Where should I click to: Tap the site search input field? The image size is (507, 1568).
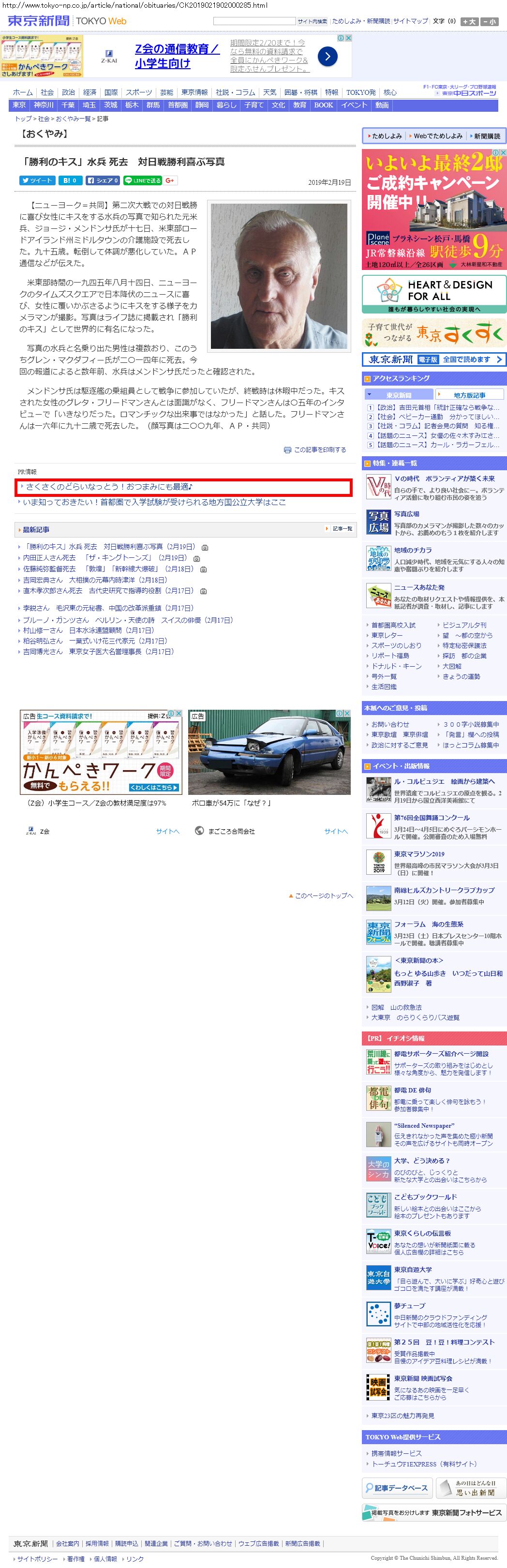click(x=254, y=21)
